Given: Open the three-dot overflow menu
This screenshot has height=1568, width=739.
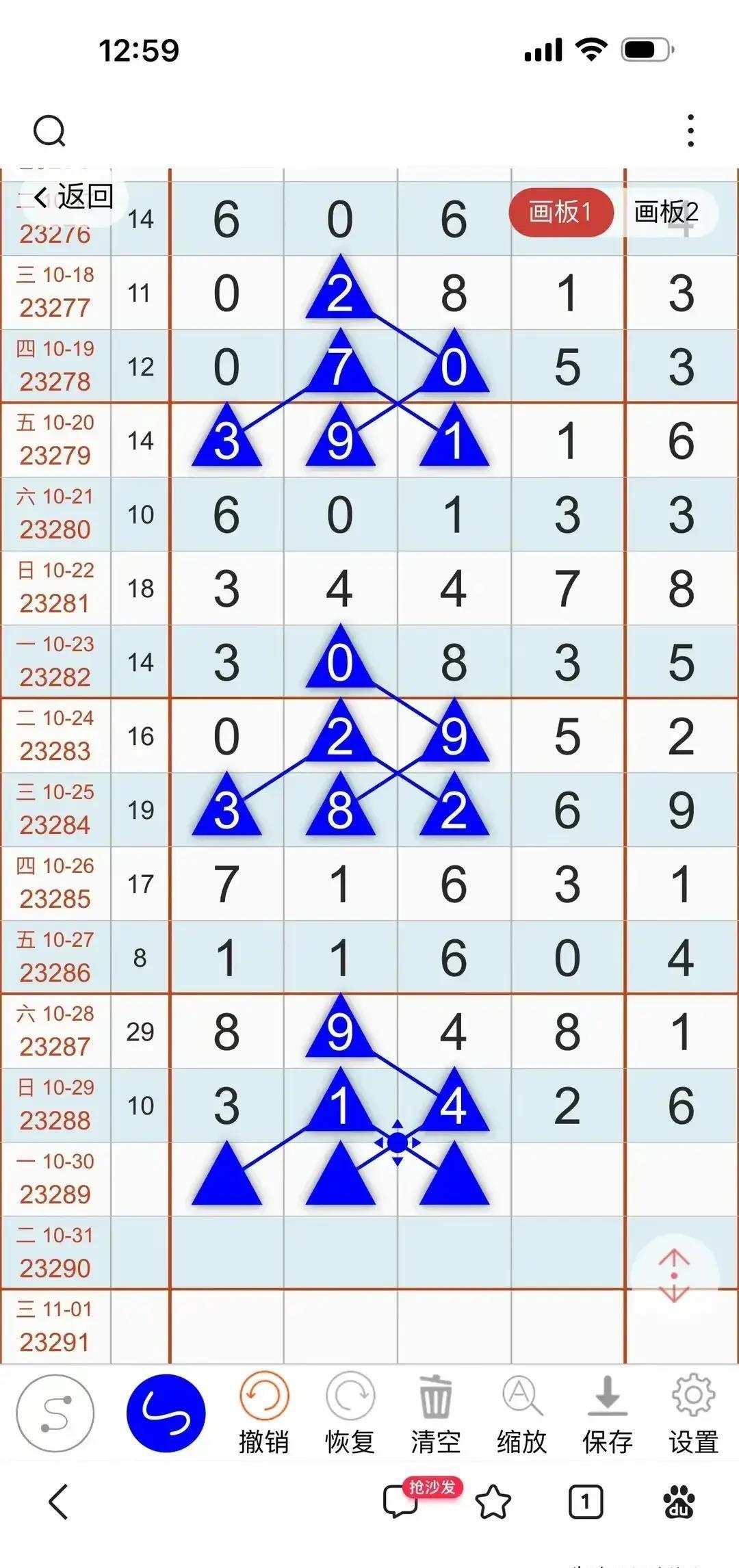Looking at the screenshot, I should click(690, 131).
